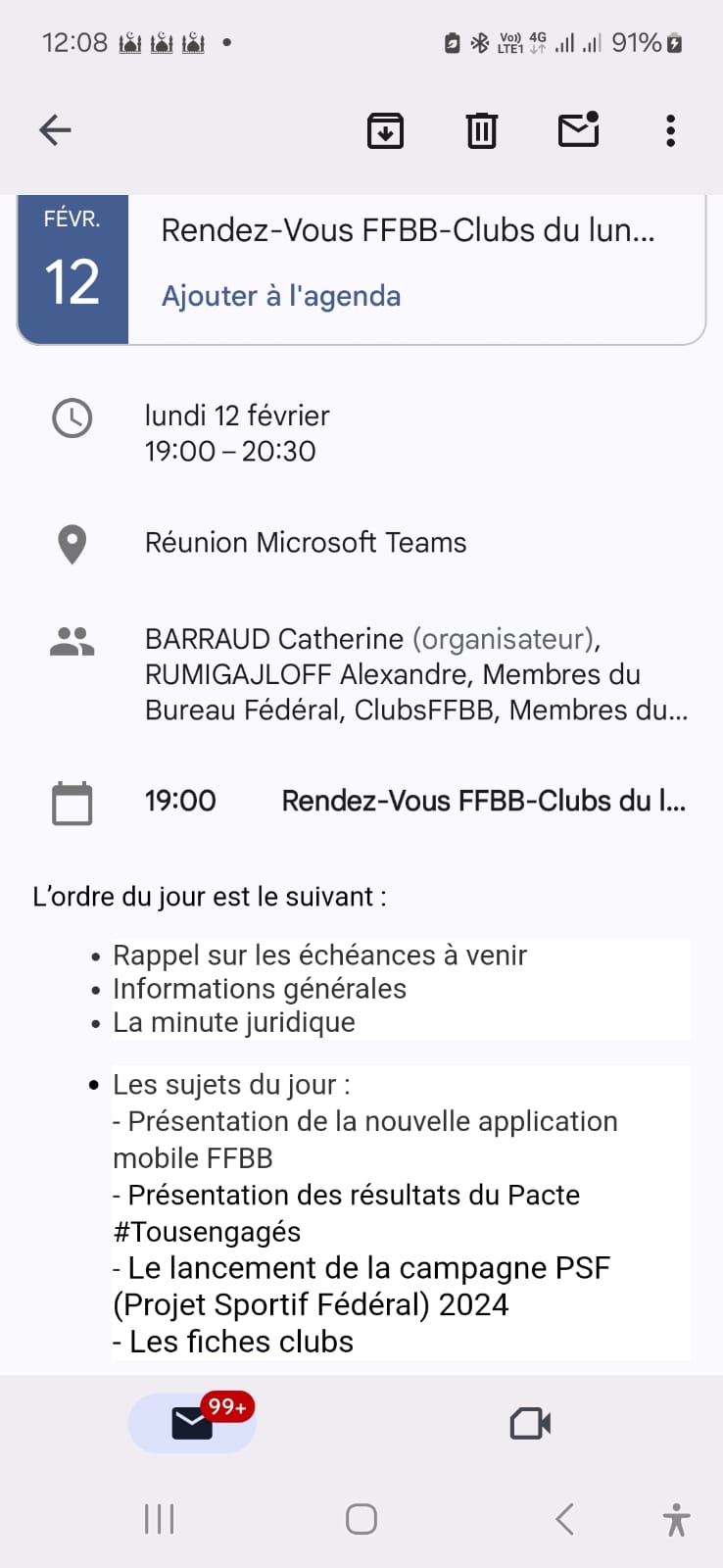Delete this email
The height and width of the screenshot is (1568, 723).
(481, 130)
